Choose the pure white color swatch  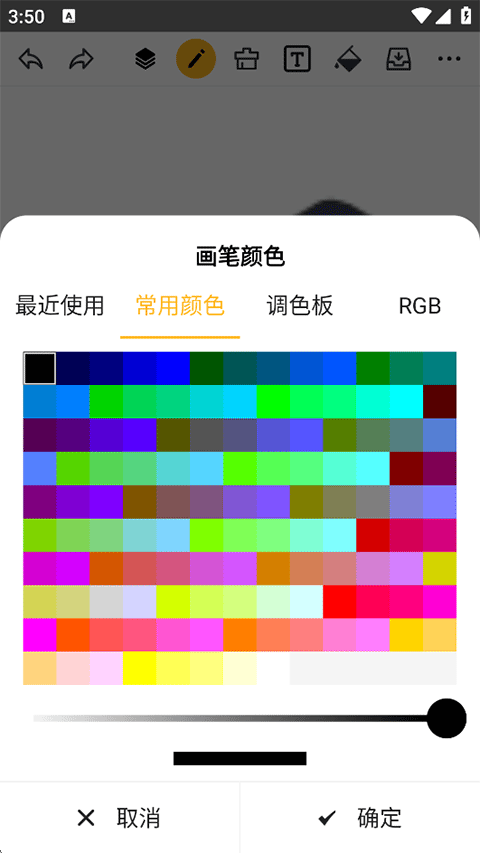(273, 668)
